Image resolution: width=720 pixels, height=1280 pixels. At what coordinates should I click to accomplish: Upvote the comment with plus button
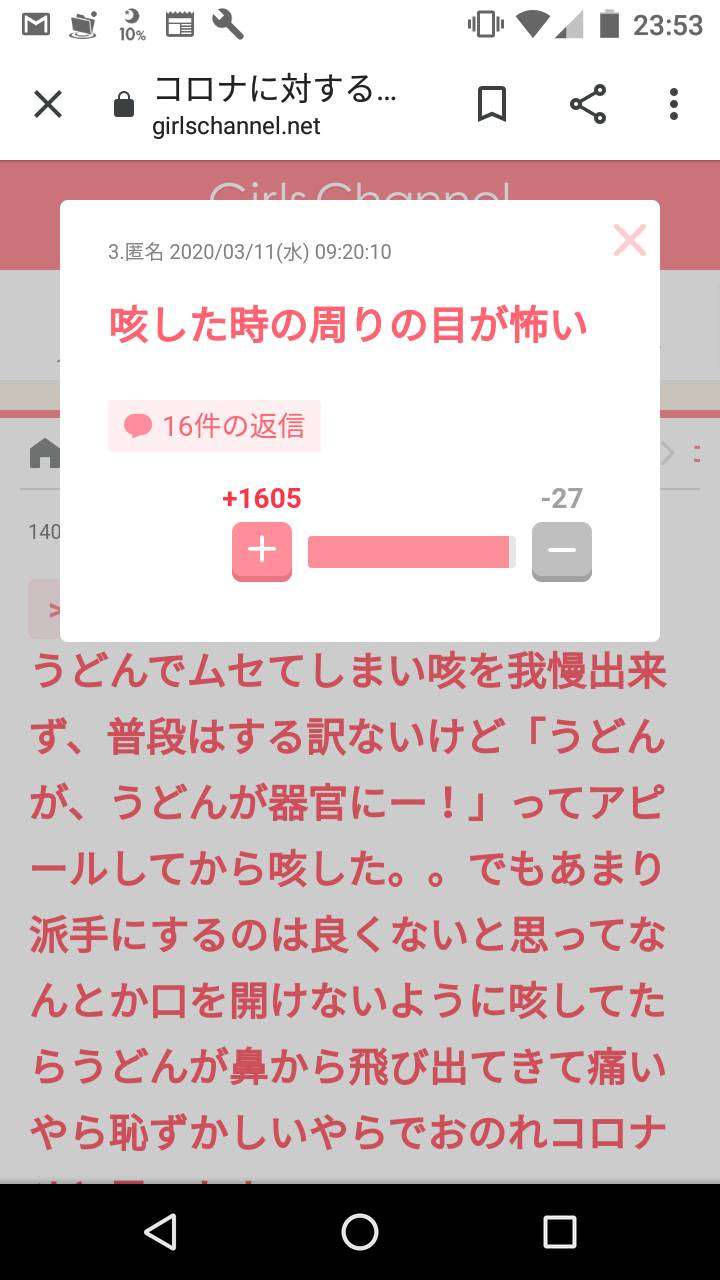pyautogui.click(x=262, y=550)
